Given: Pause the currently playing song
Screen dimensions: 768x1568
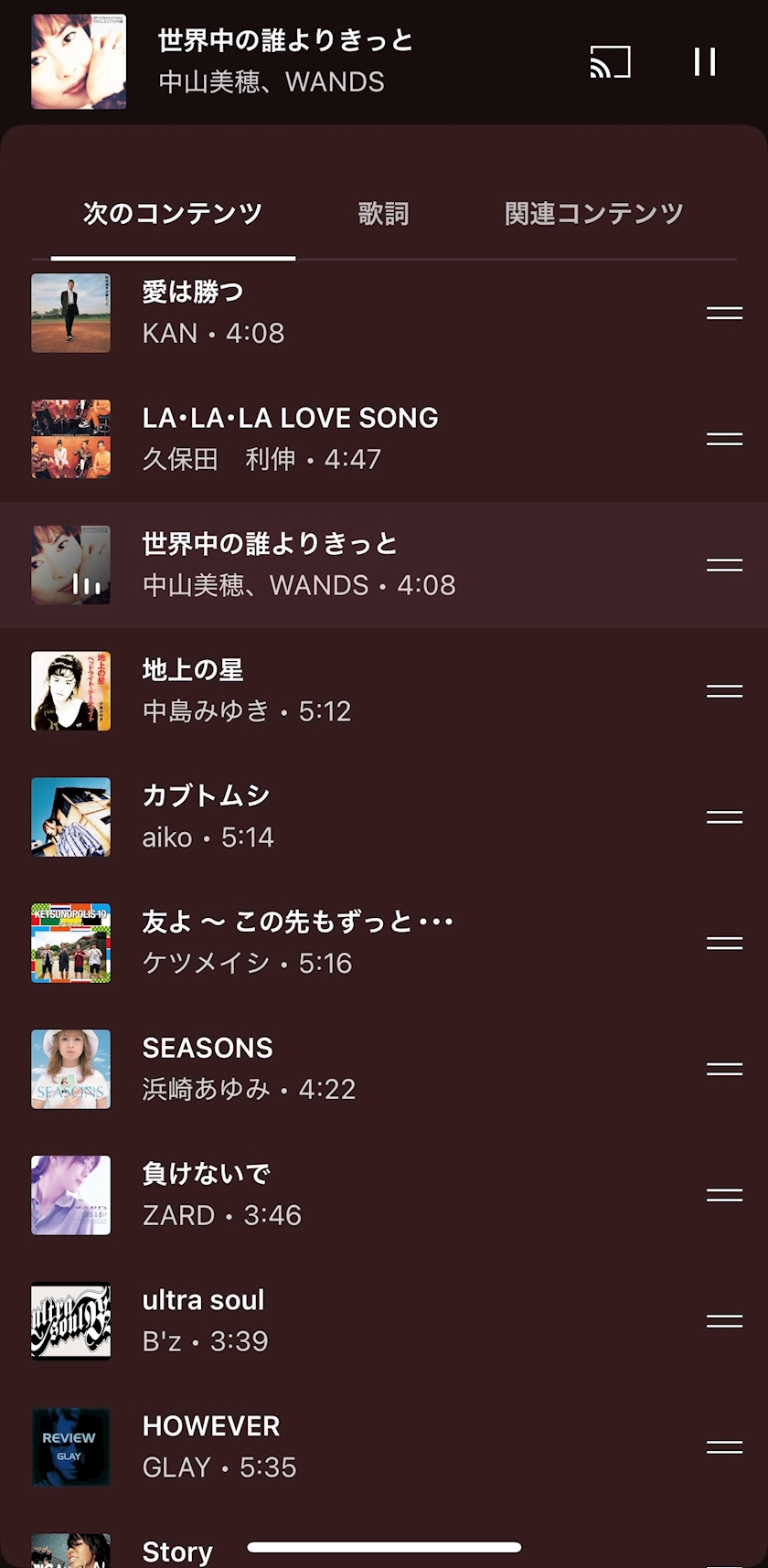Looking at the screenshot, I should 704,62.
